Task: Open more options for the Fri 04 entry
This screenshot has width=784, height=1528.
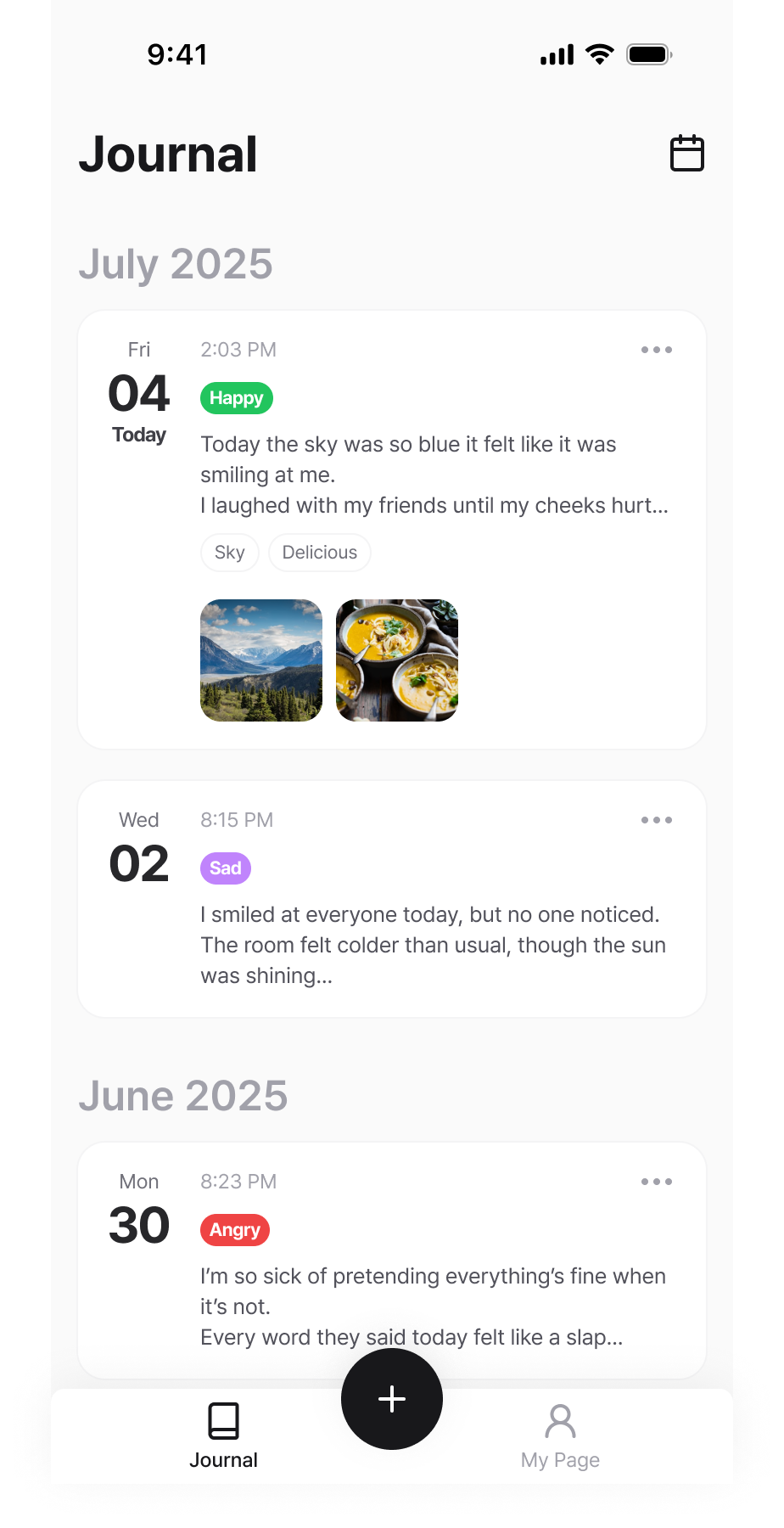Action: [656, 350]
